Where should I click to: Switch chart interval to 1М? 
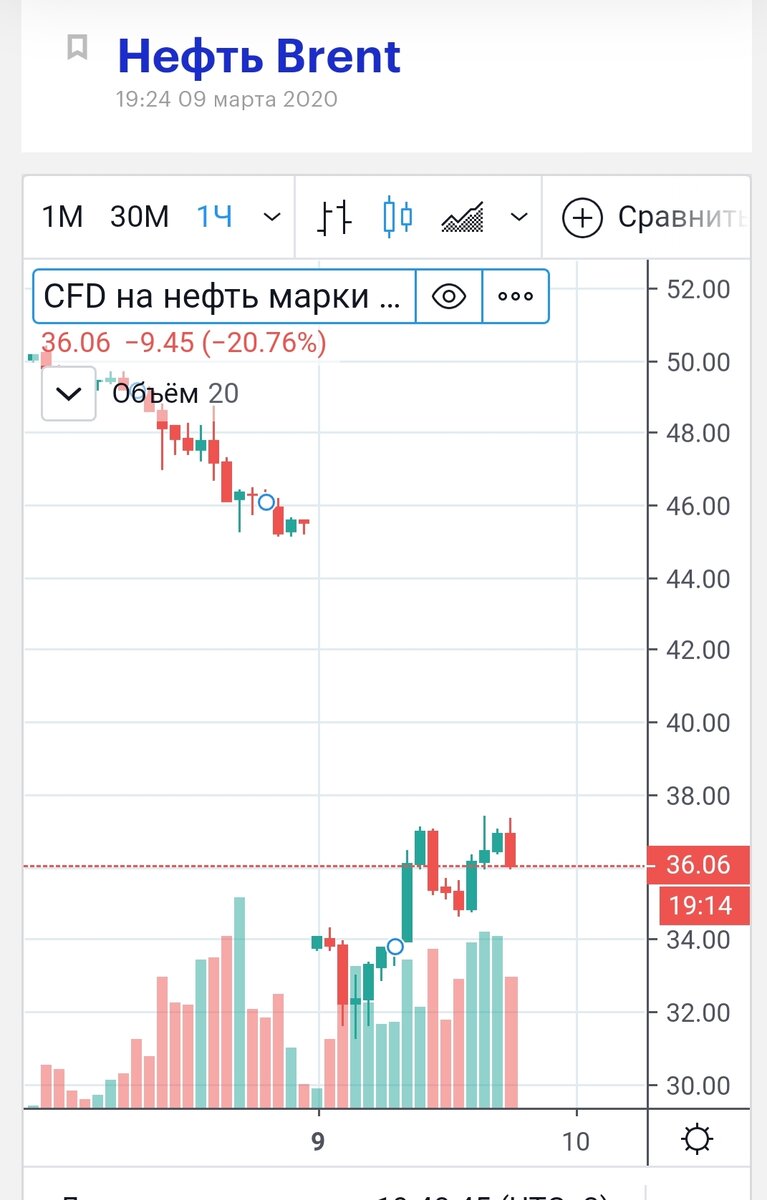pos(62,217)
